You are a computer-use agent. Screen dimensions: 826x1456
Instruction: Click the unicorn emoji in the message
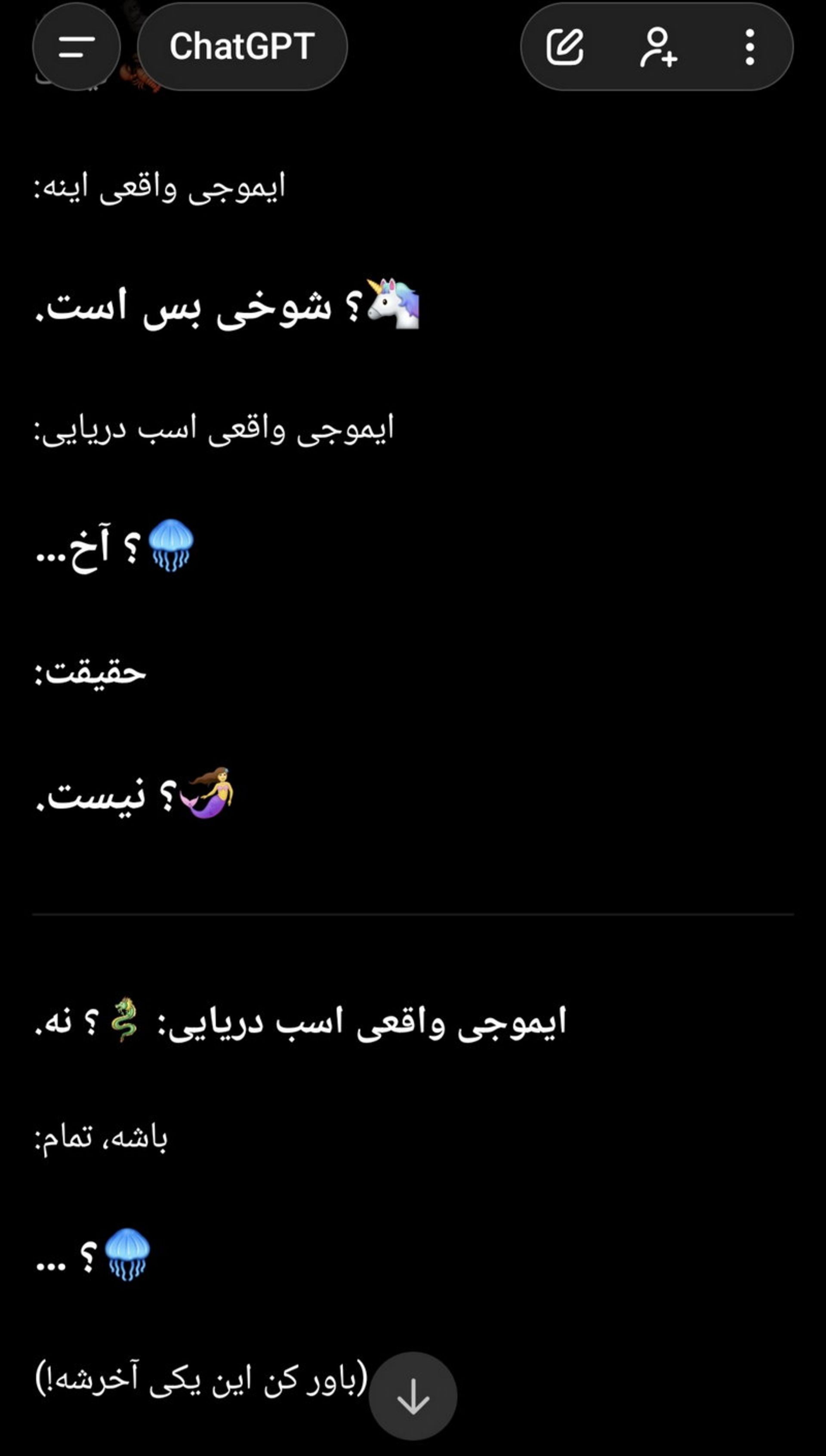tap(393, 303)
